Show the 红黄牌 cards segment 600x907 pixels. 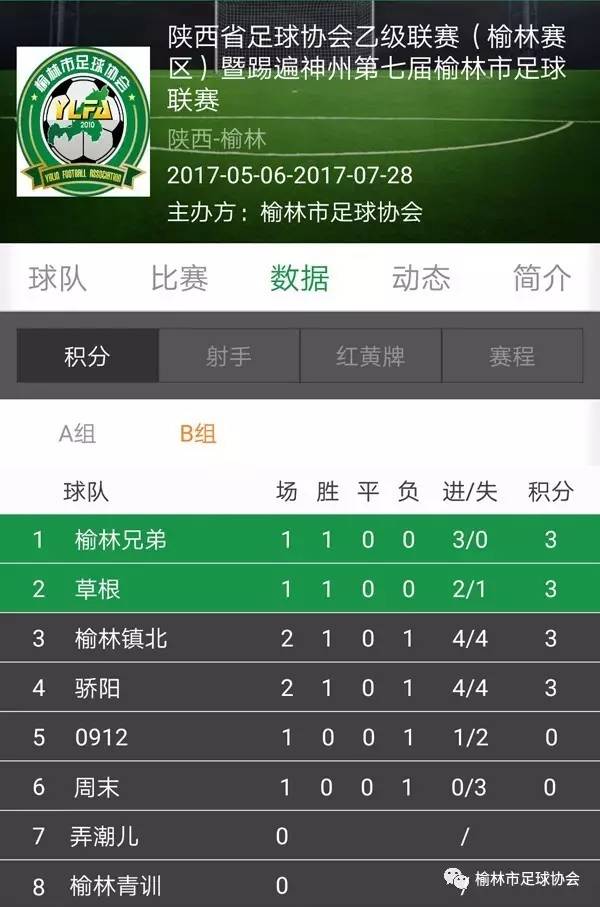[370, 356]
